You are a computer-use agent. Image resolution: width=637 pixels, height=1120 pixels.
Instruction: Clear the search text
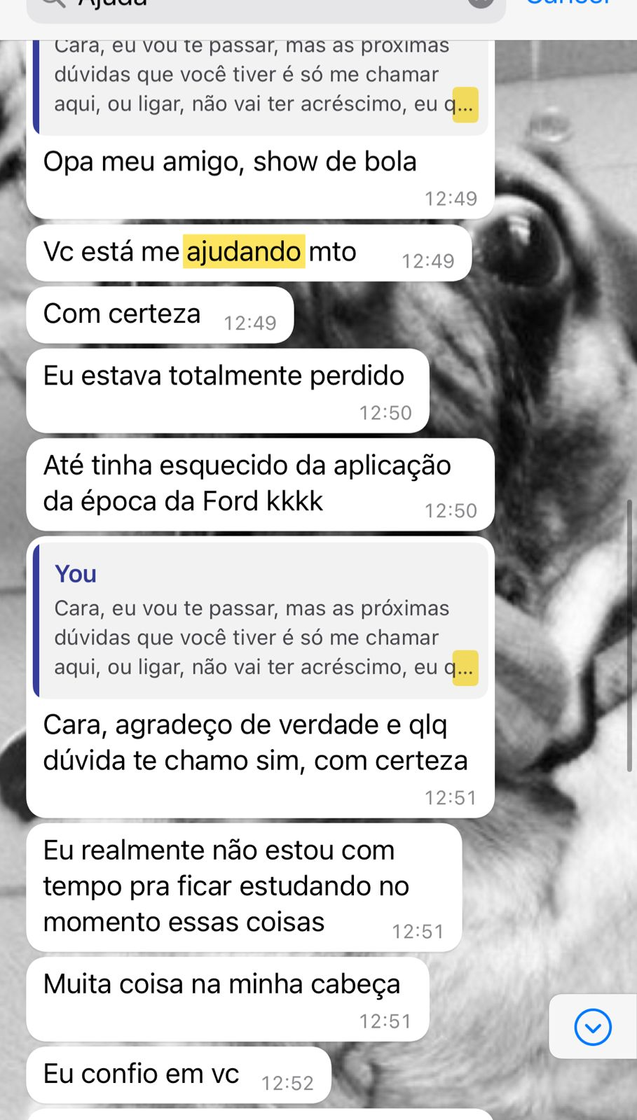[482, 3]
